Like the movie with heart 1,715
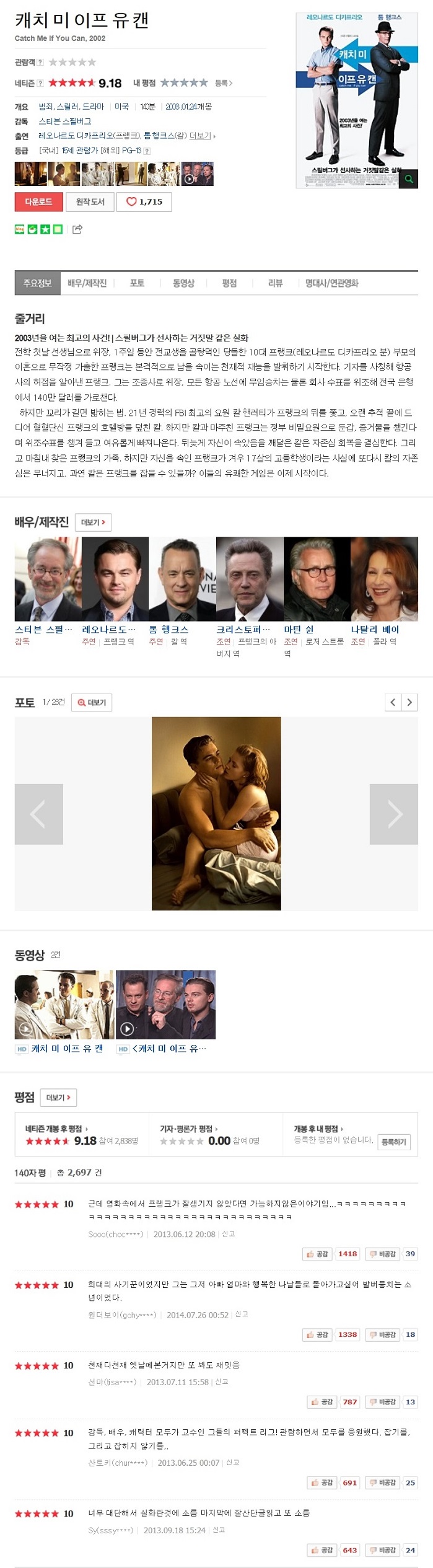 point(144,201)
